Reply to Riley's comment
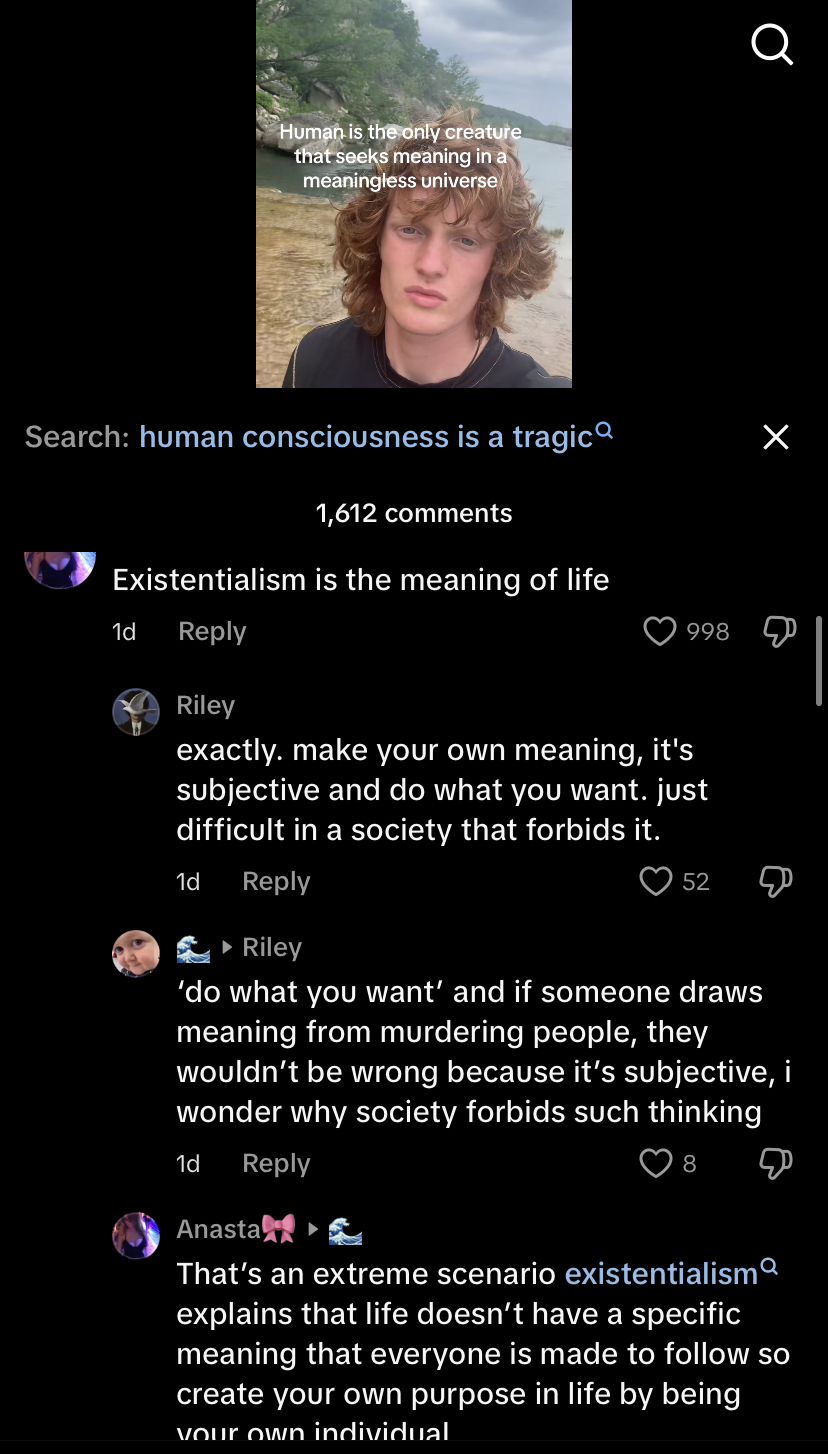 [x=276, y=881]
